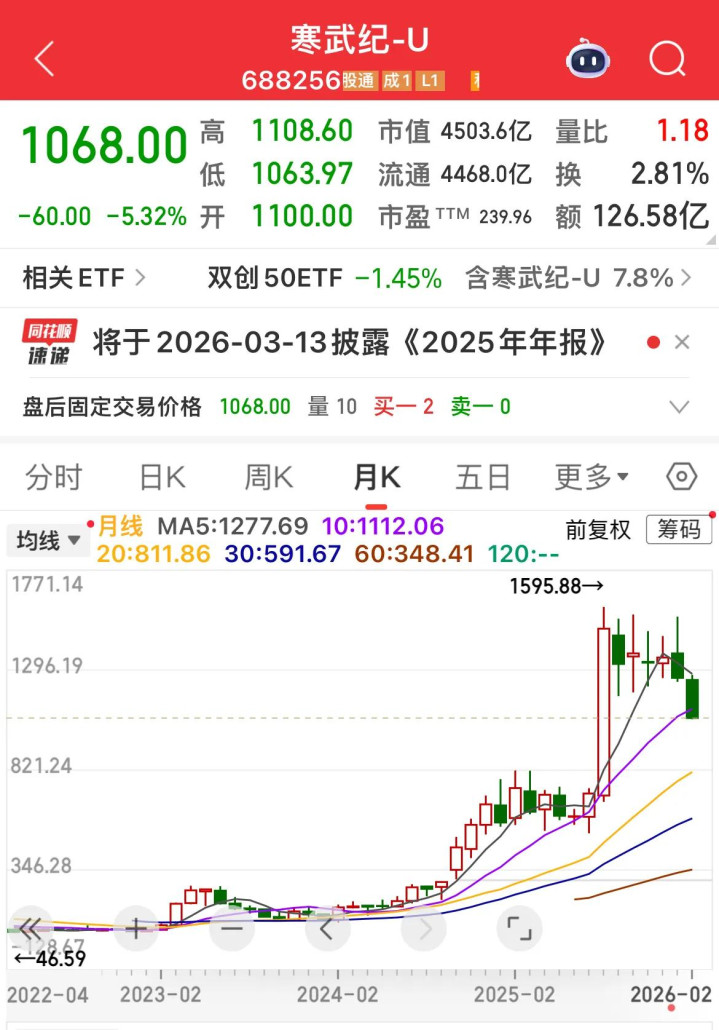Image resolution: width=719 pixels, height=1030 pixels.
Task: Switch to the 日K chart tab
Action: 162,478
